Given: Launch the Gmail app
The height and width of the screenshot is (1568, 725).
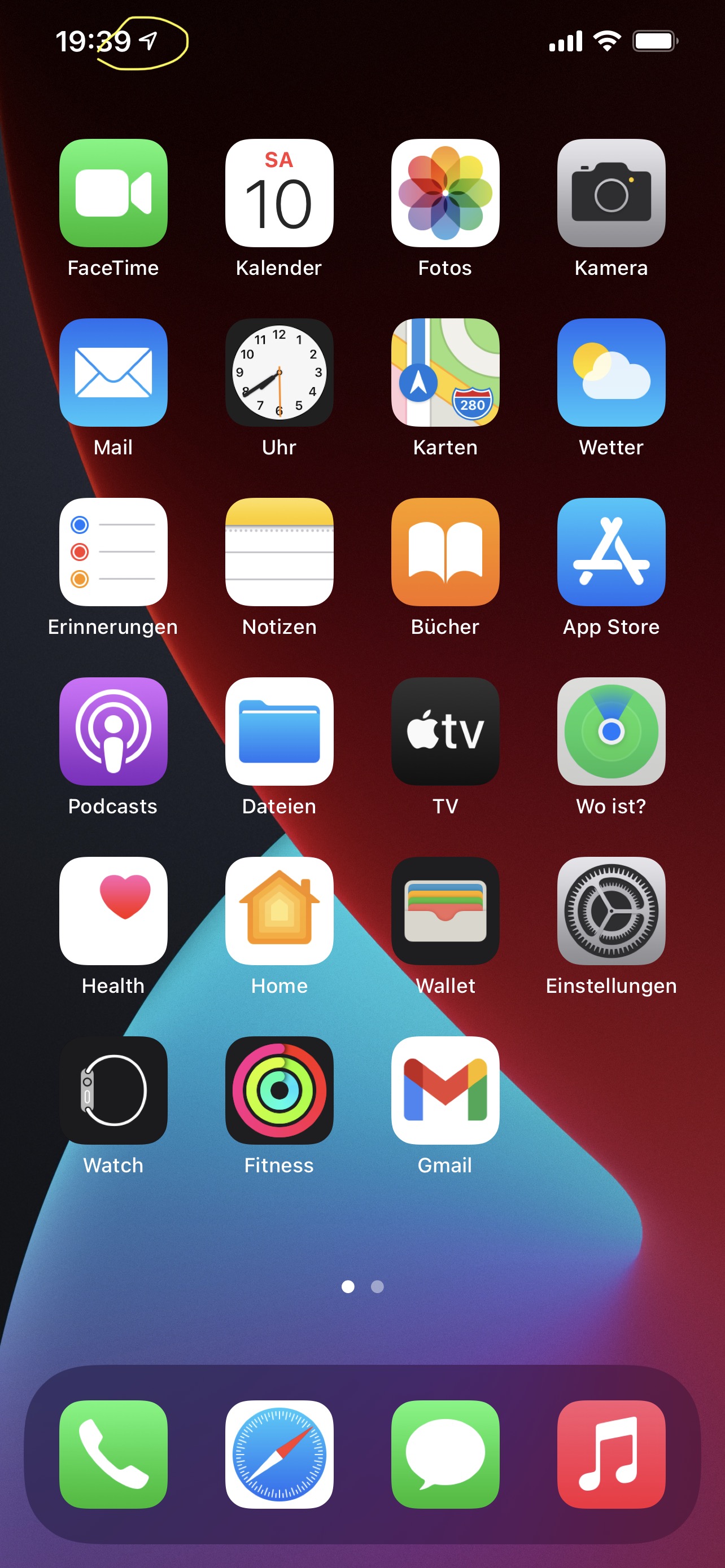Looking at the screenshot, I should click(445, 1091).
